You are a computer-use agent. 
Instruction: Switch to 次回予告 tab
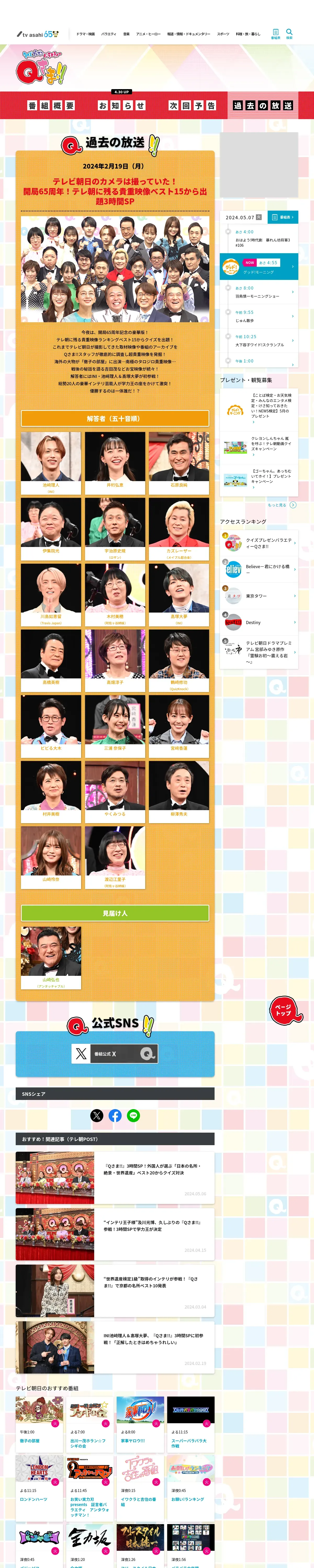[x=192, y=105]
